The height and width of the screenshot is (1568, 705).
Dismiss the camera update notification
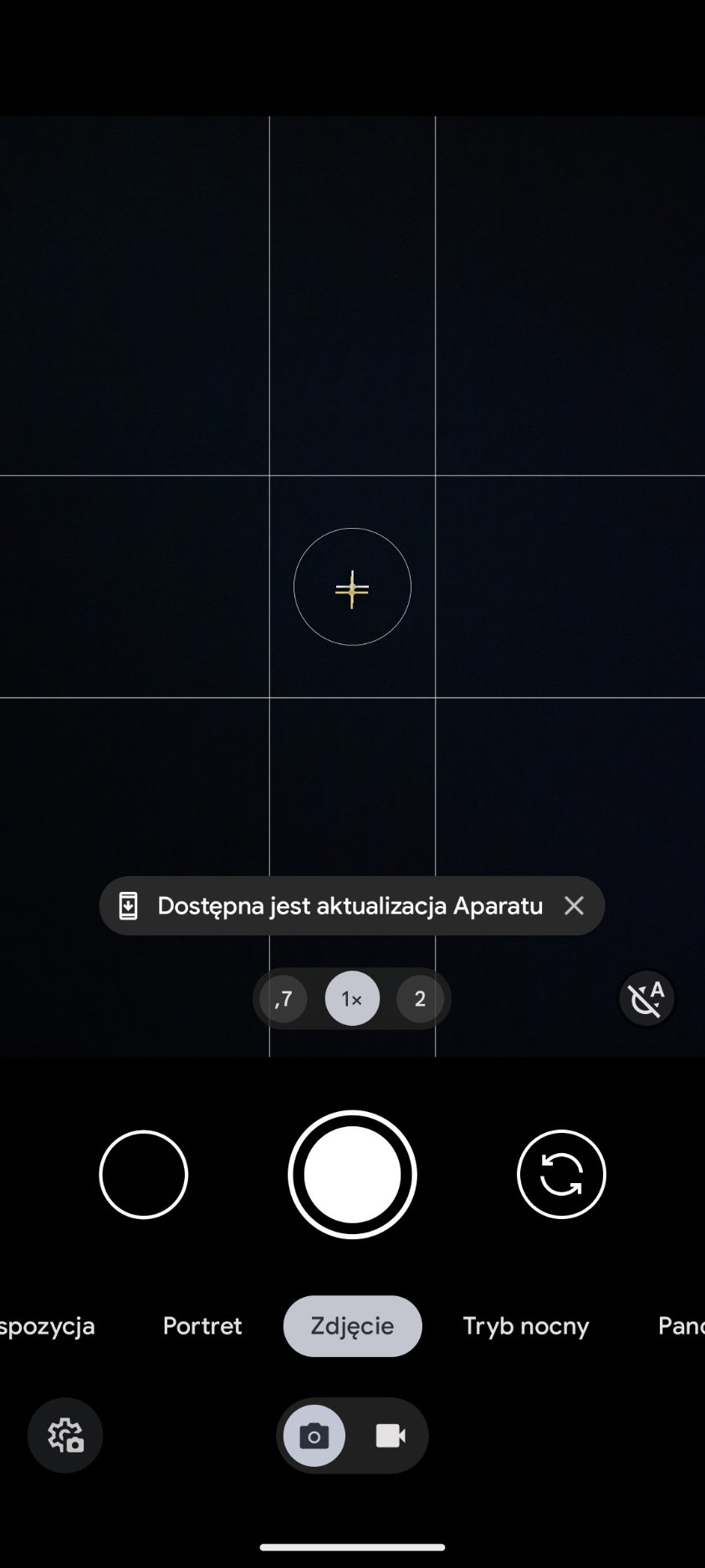click(x=574, y=905)
